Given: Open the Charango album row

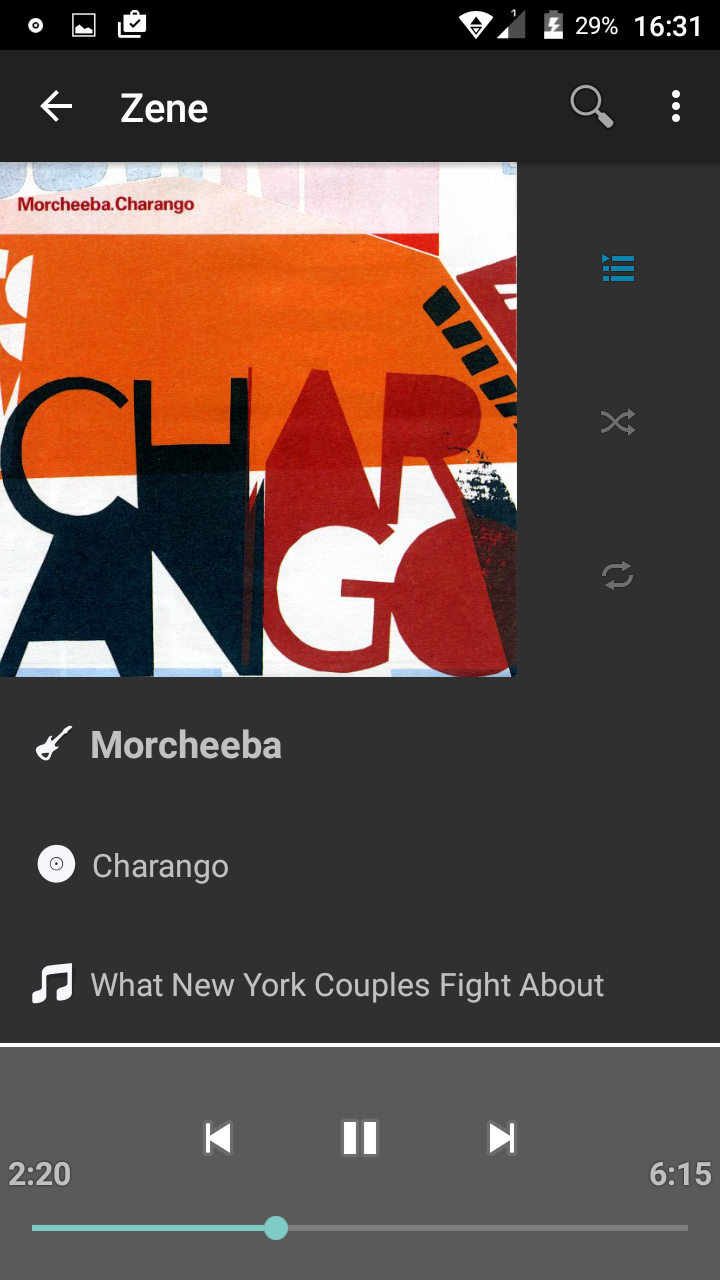Looking at the screenshot, I should [360, 865].
